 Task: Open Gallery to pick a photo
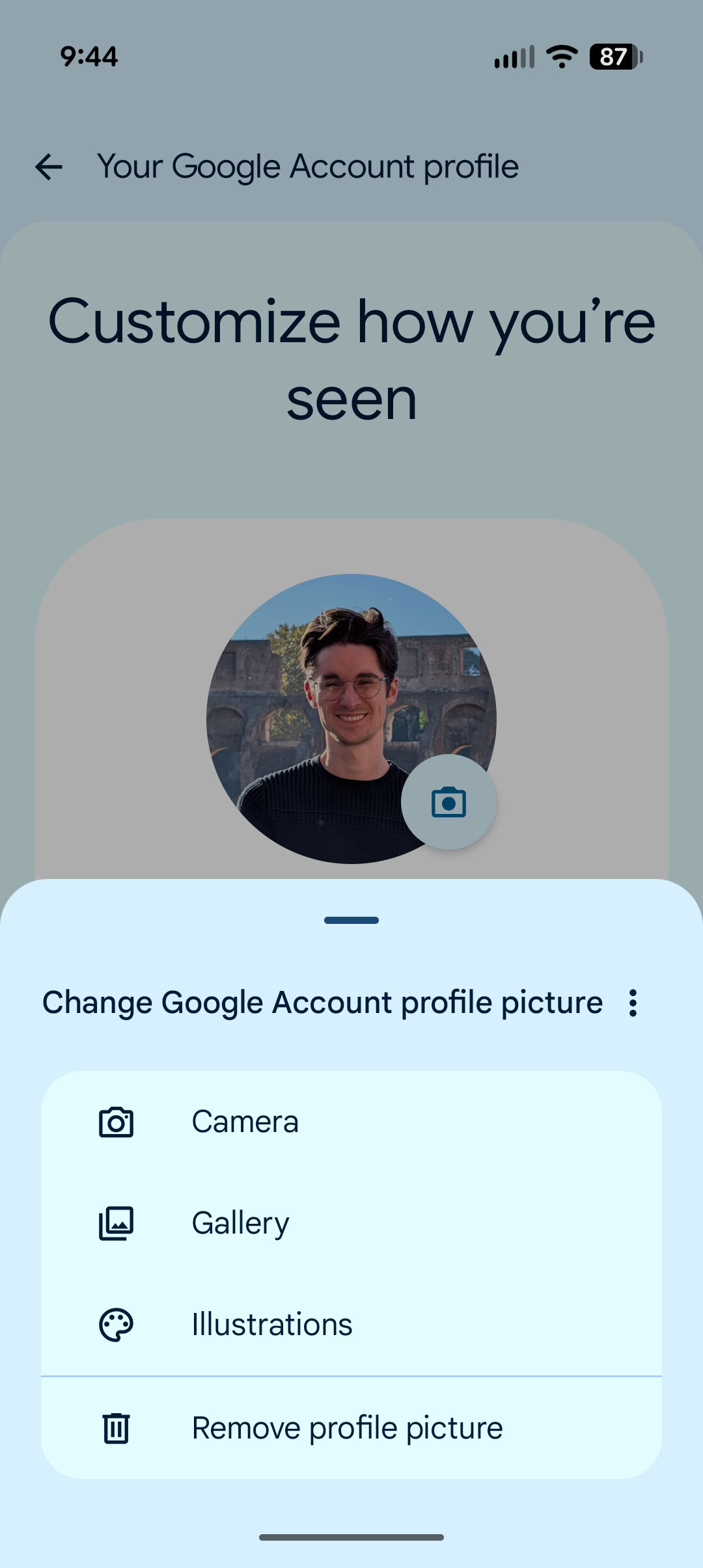240,1222
